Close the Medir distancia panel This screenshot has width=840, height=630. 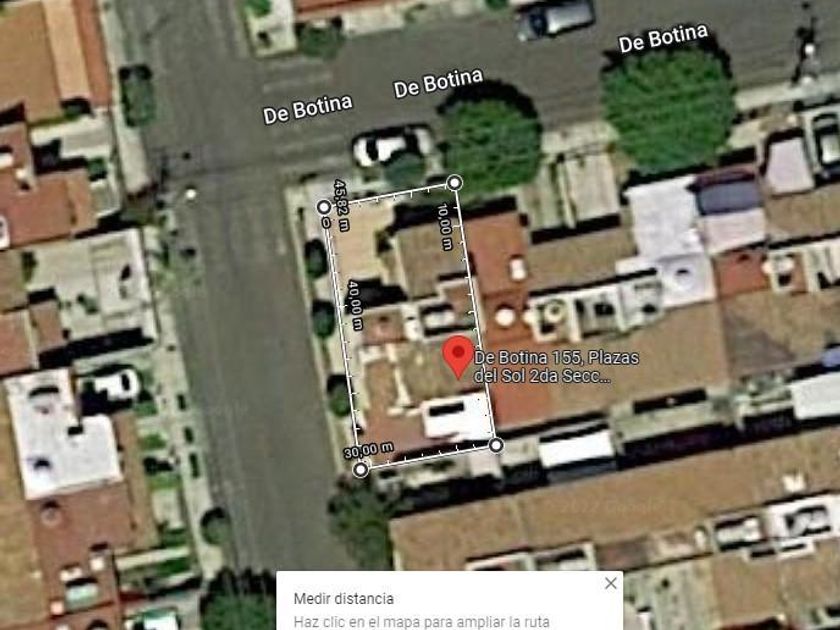point(611,583)
